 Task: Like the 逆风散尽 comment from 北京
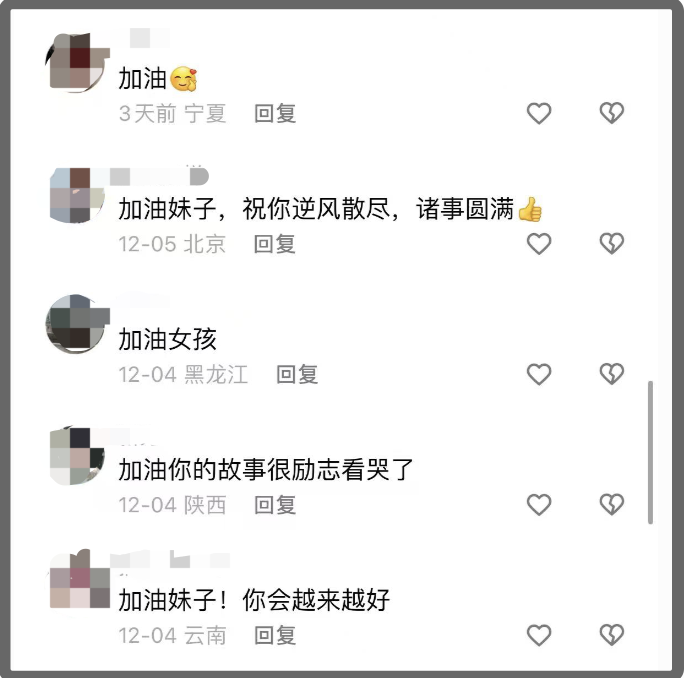(539, 243)
